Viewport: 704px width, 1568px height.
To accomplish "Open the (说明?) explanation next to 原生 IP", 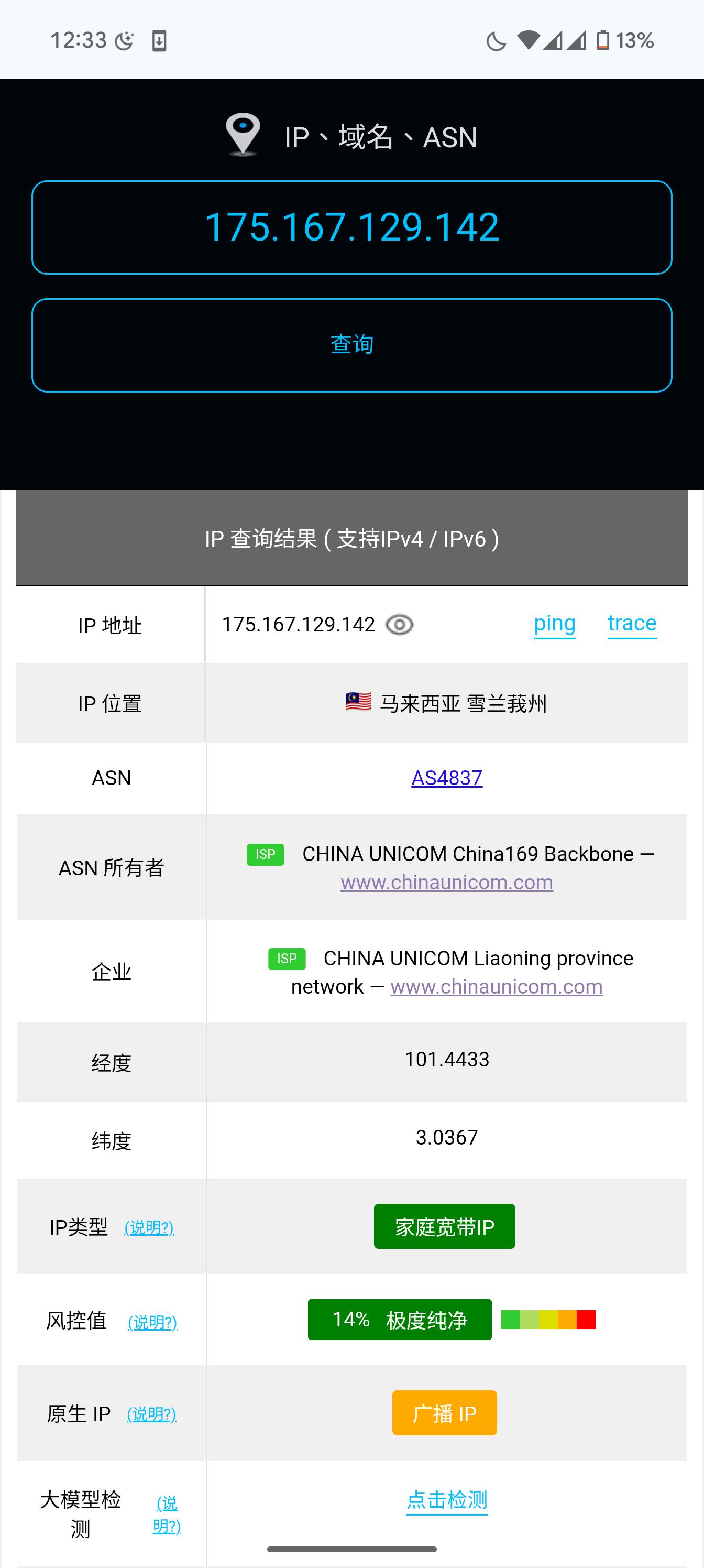I will (151, 1414).
